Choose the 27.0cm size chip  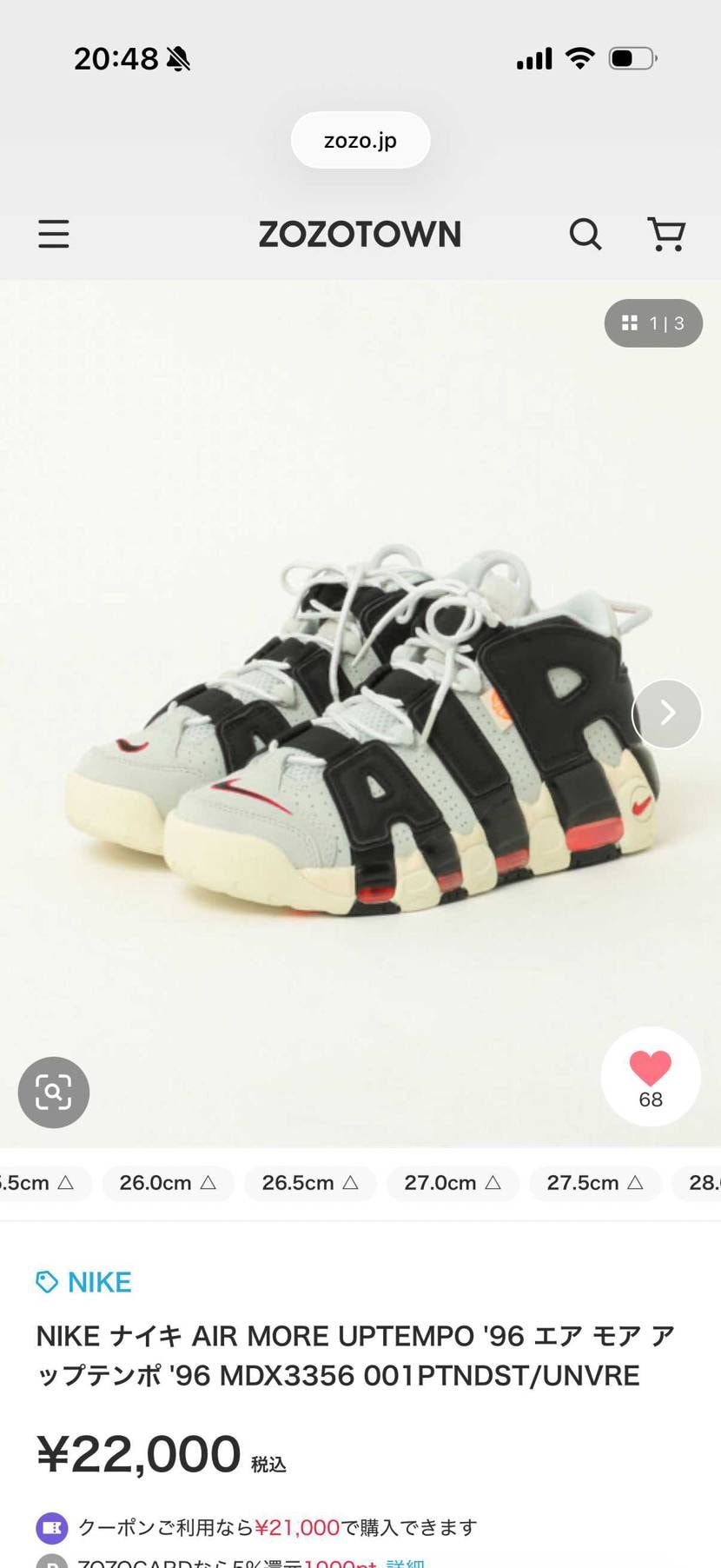click(x=453, y=1183)
